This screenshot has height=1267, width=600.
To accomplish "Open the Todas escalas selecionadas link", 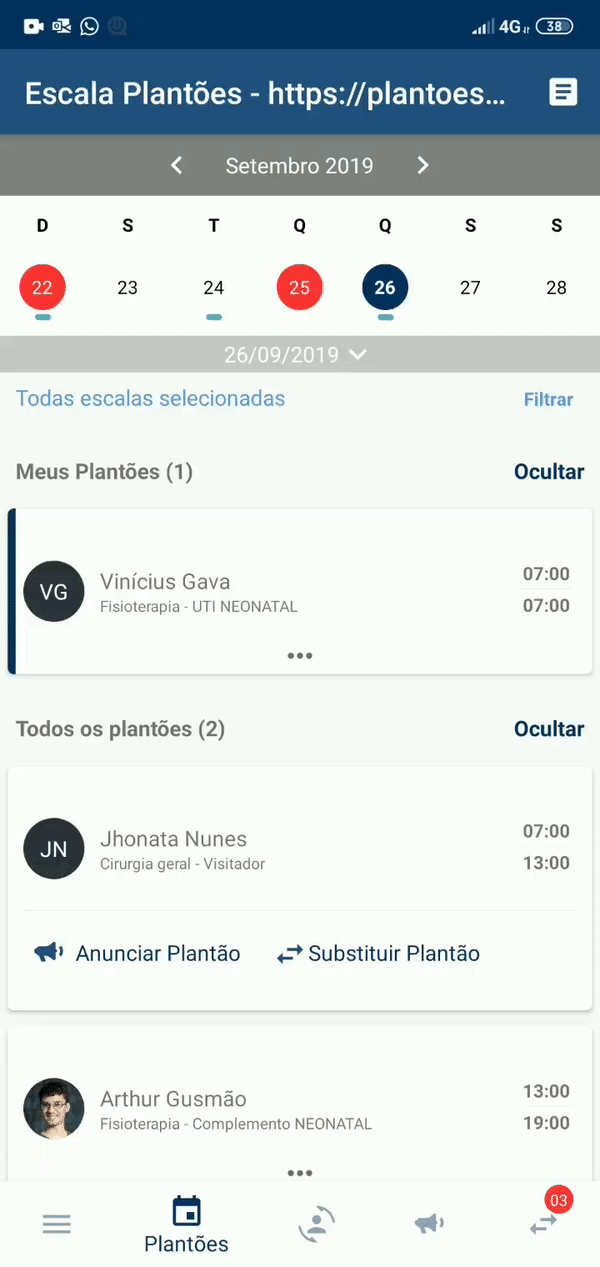I will 151,398.
